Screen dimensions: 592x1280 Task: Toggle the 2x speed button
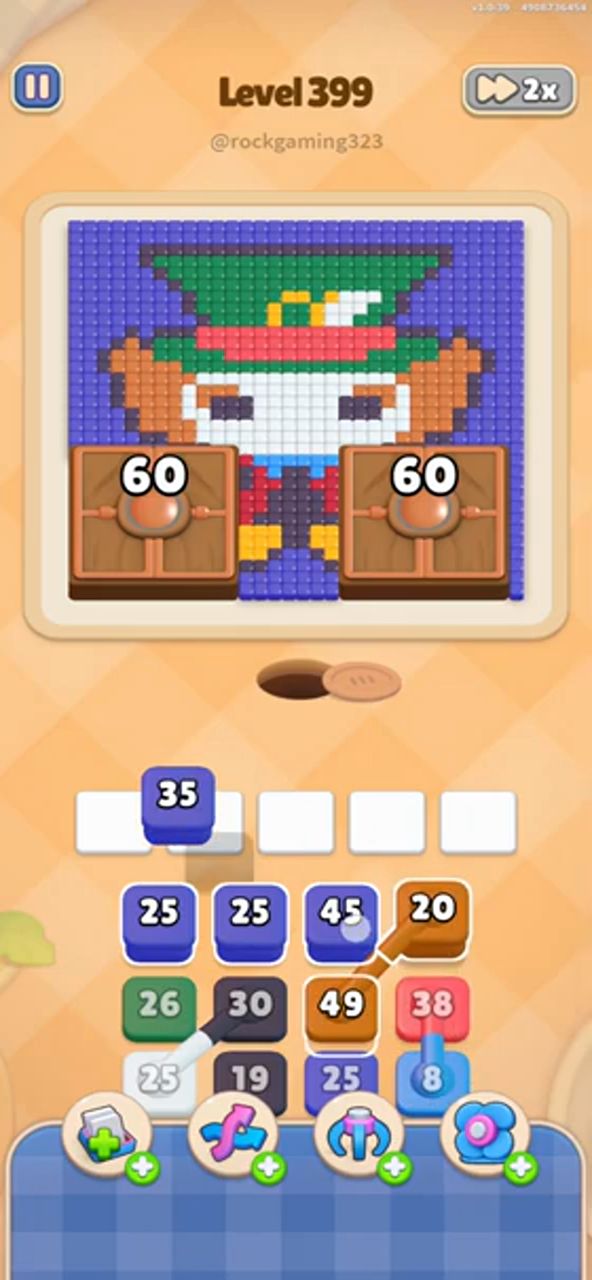[x=519, y=91]
